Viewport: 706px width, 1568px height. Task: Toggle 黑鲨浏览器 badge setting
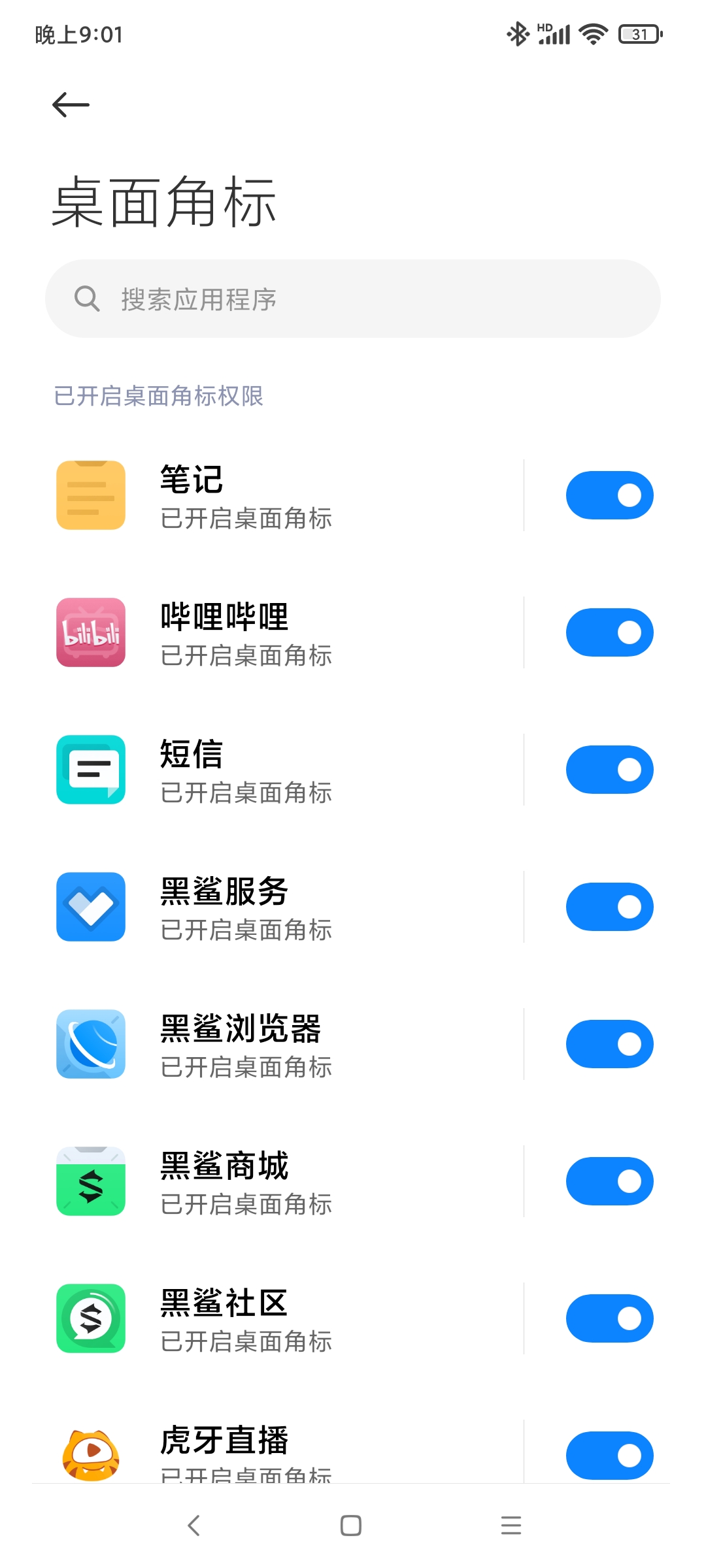609,1044
